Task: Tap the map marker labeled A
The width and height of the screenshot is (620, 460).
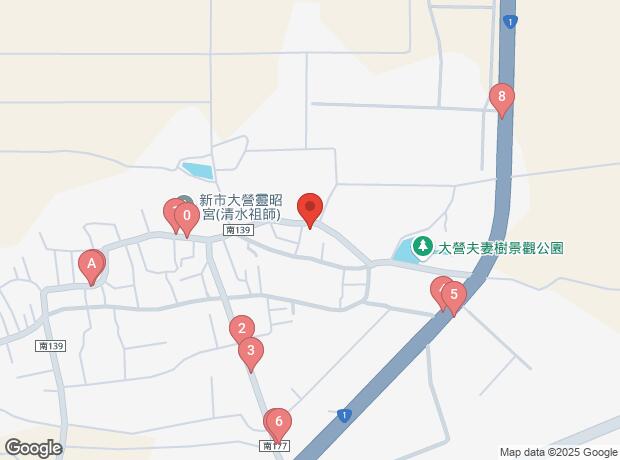Action: tap(91, 265)
